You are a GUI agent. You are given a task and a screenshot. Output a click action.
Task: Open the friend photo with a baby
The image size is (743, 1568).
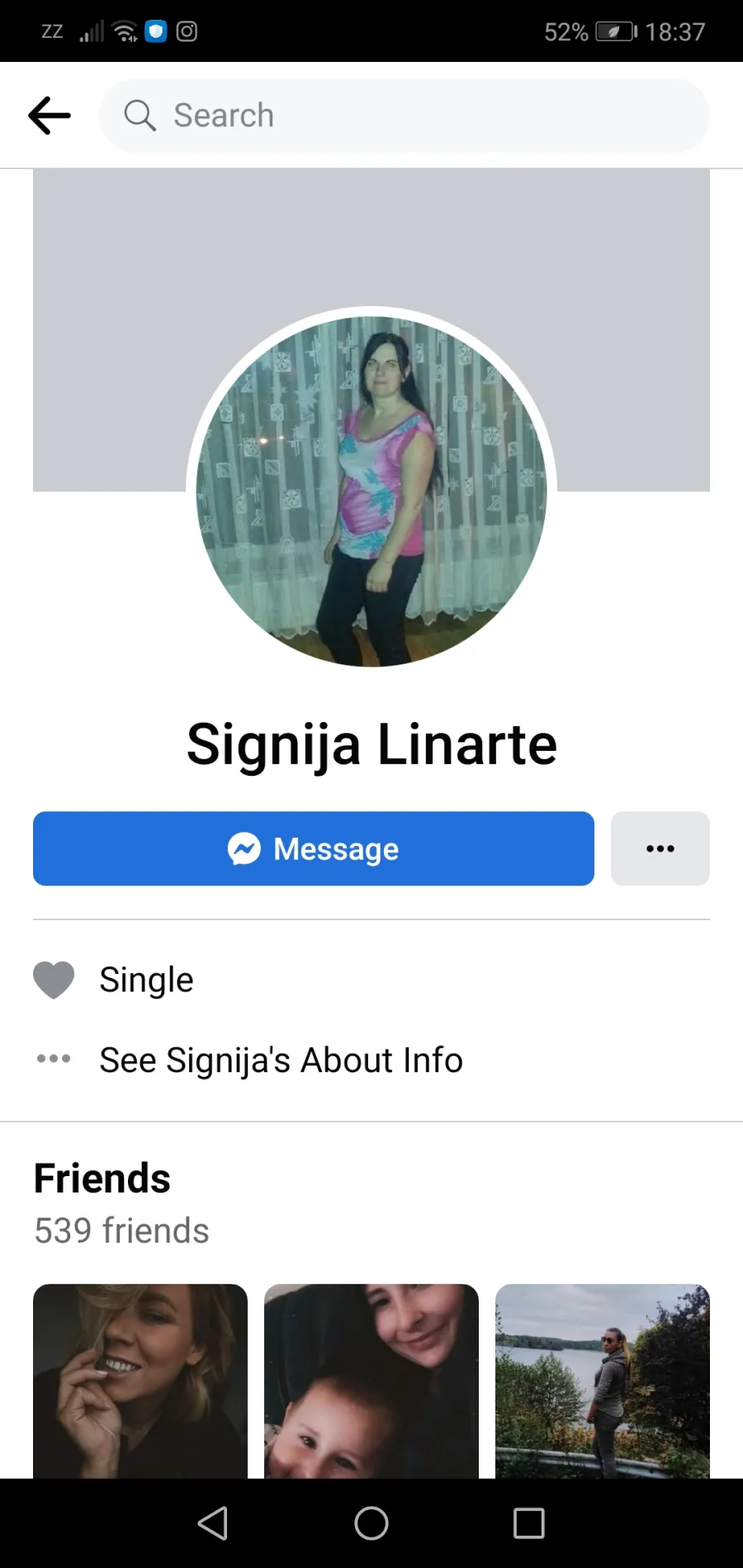click(371, 1381)
